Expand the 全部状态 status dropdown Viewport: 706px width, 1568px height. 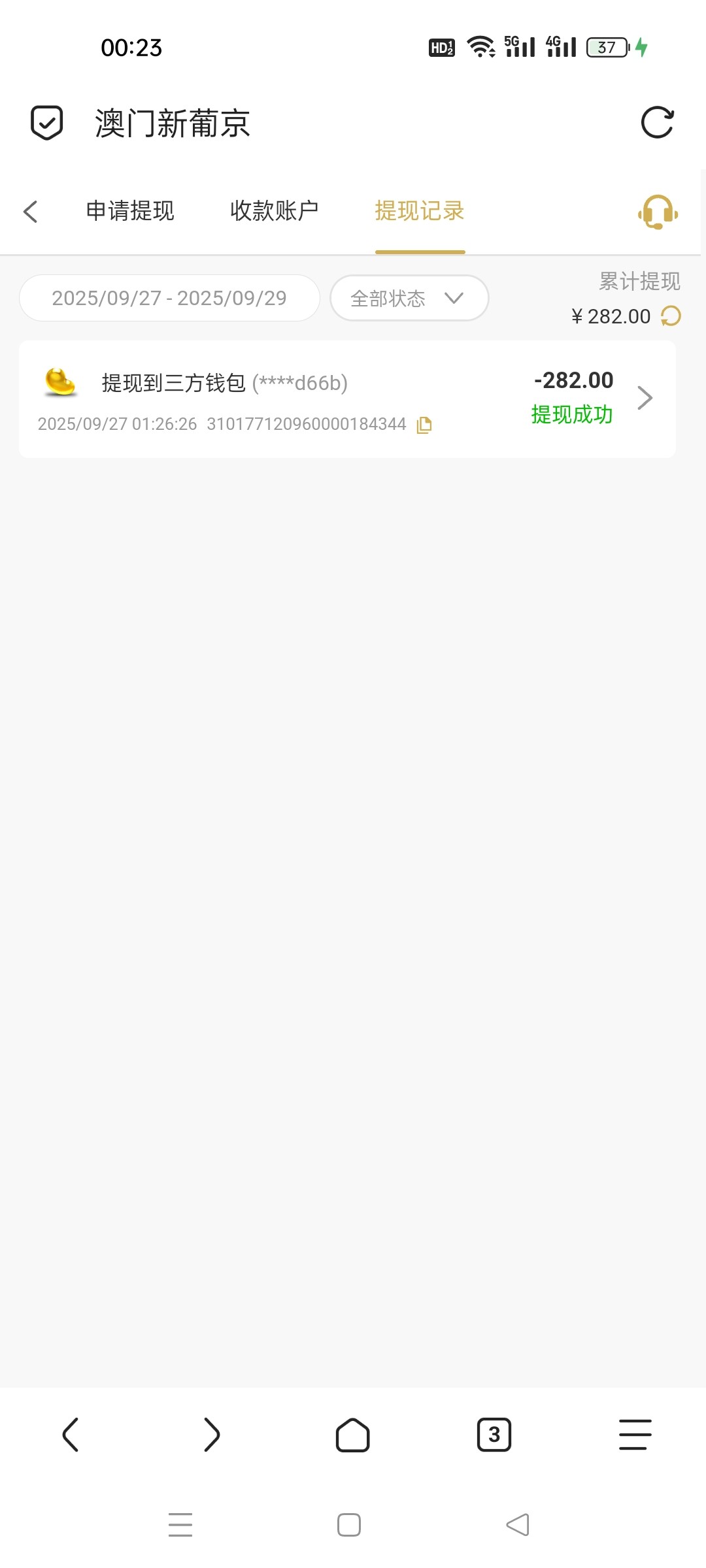[409, 298]
